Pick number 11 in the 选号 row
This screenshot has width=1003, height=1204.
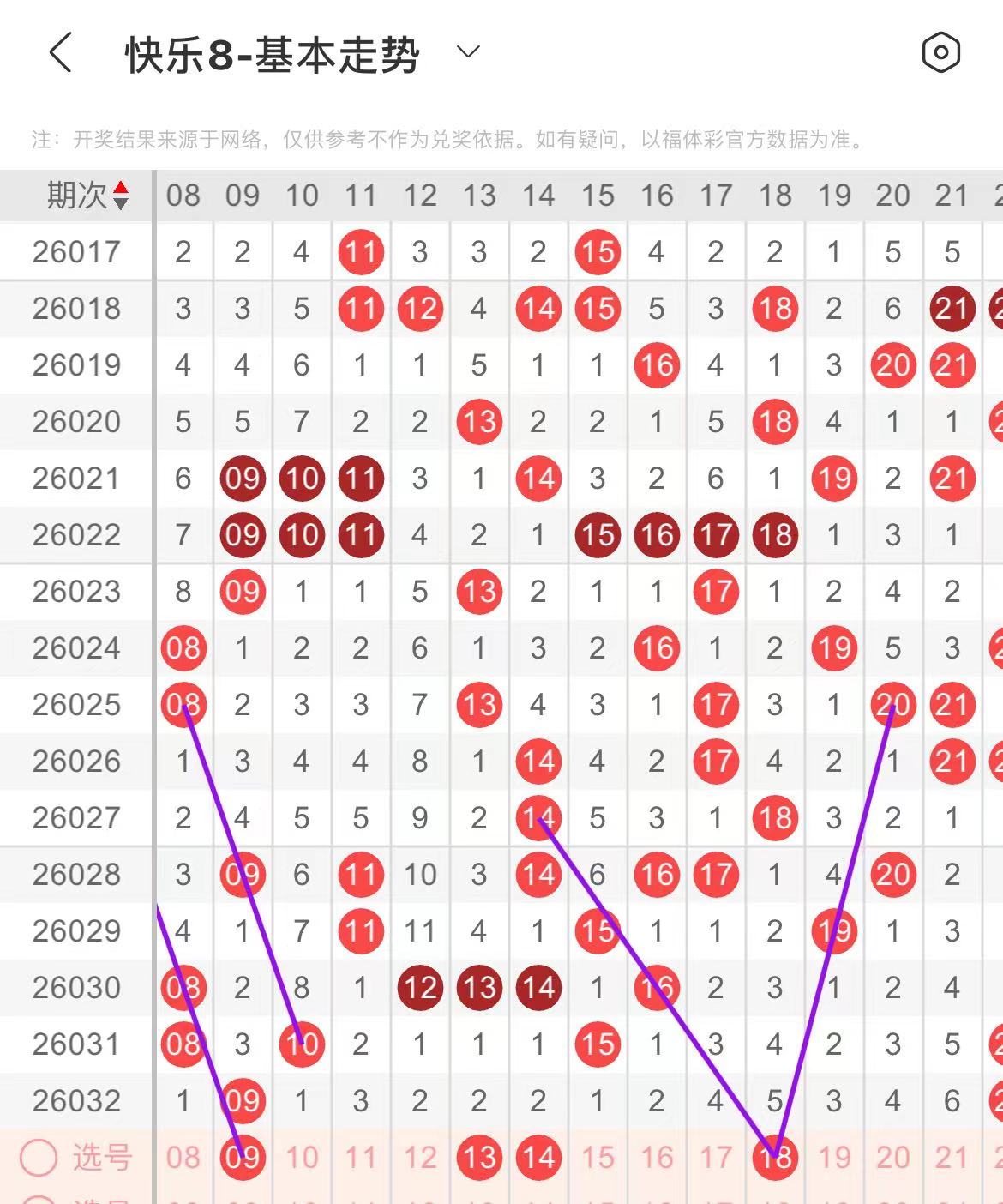pyautogui.click(x=361, y=1158)
